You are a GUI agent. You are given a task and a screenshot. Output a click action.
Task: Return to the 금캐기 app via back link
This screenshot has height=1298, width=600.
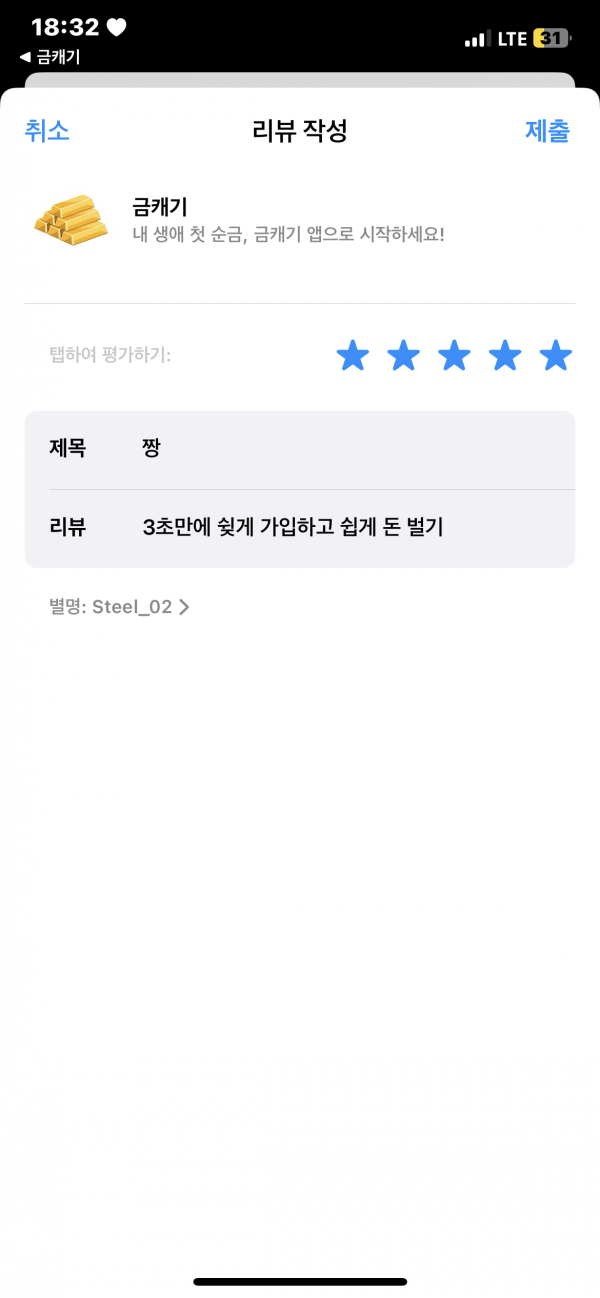50,57
